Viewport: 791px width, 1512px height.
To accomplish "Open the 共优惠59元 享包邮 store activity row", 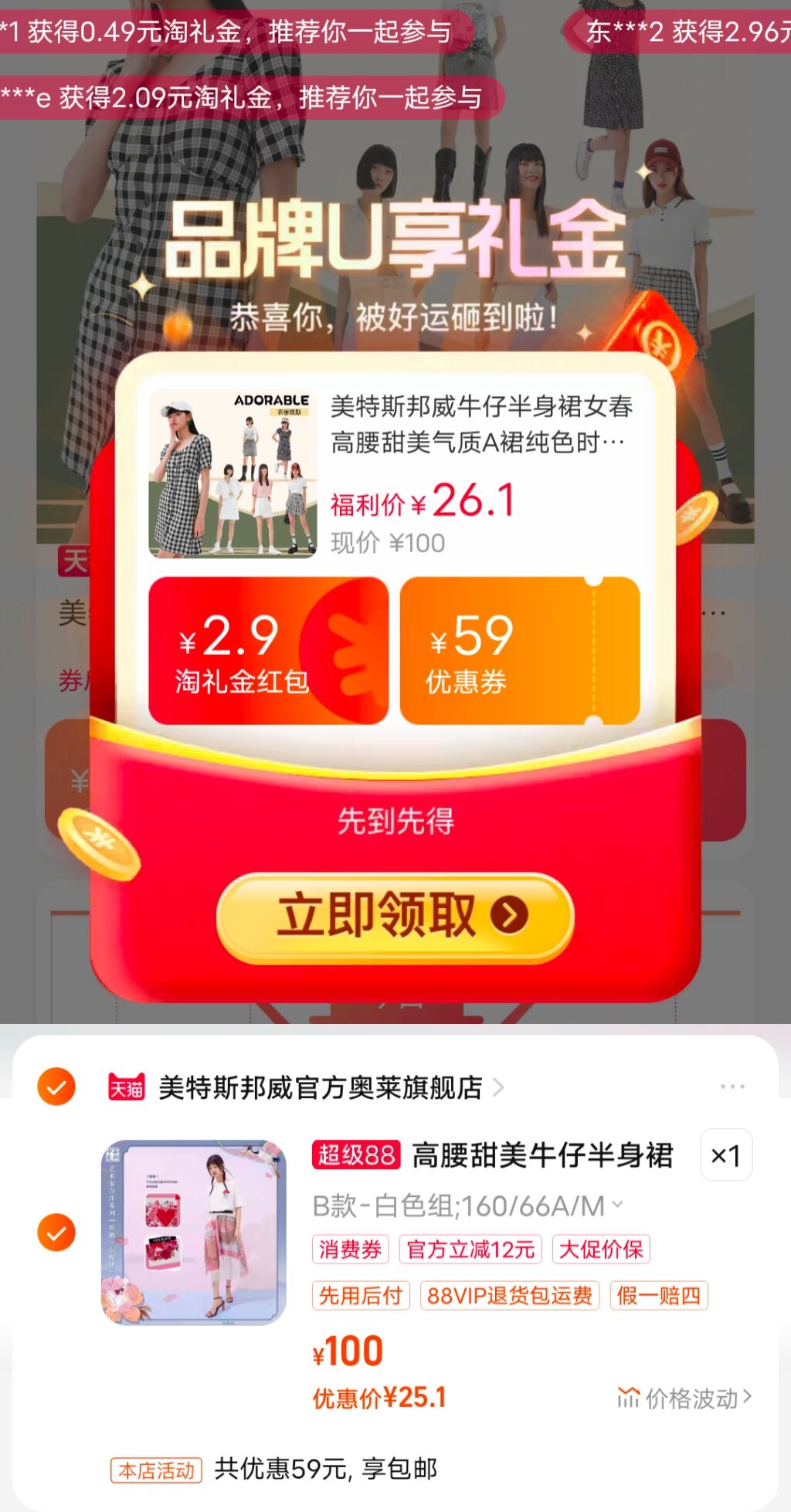I will pyautogui.click(x=324, y=1470).
